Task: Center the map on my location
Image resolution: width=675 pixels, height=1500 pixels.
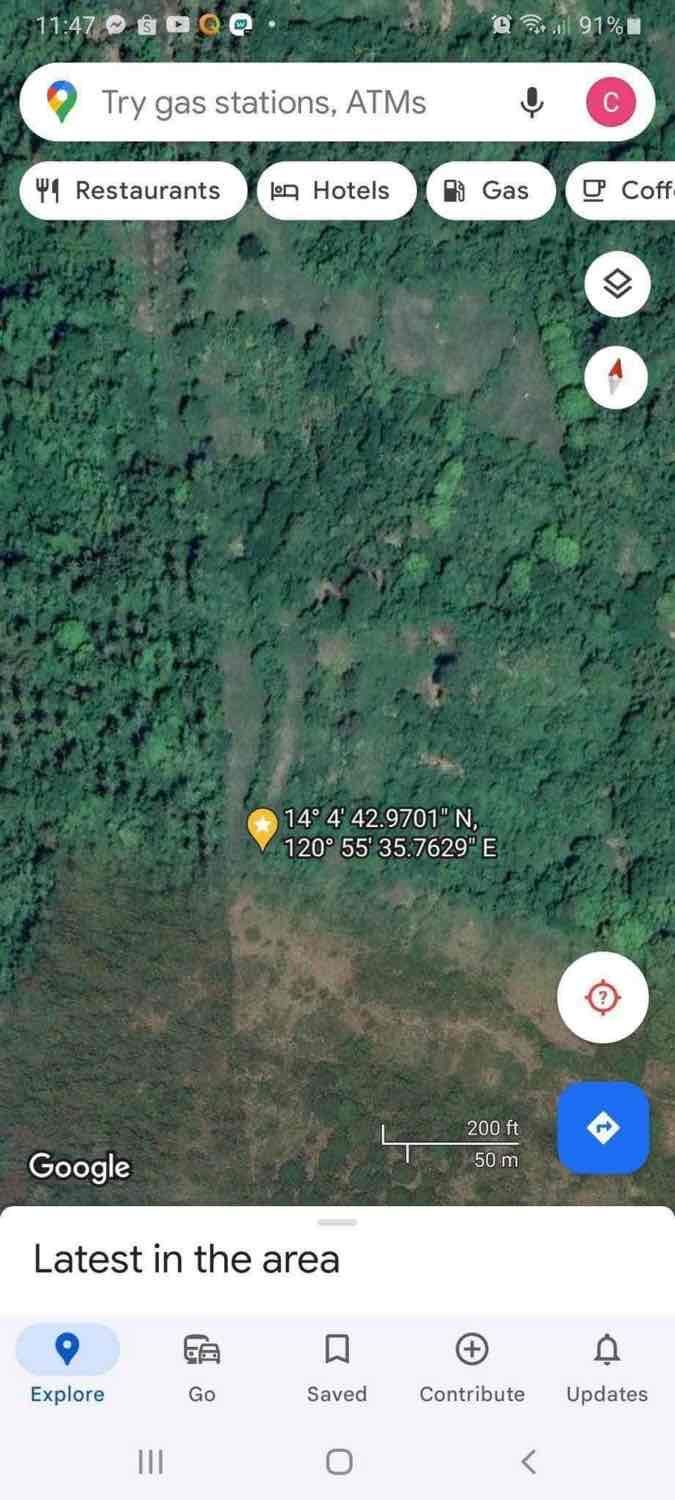Action: (x=603, y=997)
